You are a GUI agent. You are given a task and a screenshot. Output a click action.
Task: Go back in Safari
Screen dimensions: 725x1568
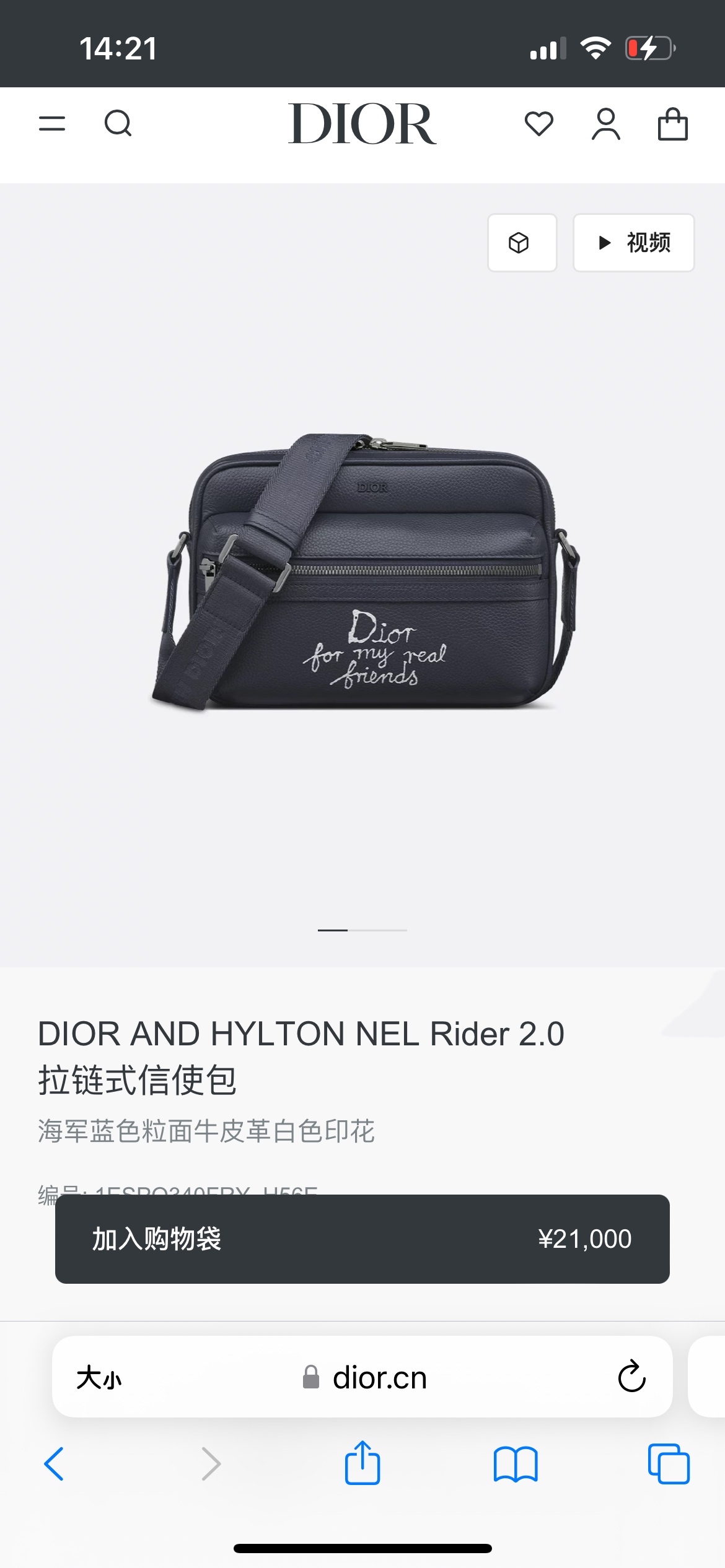(x=54, y=1464)
